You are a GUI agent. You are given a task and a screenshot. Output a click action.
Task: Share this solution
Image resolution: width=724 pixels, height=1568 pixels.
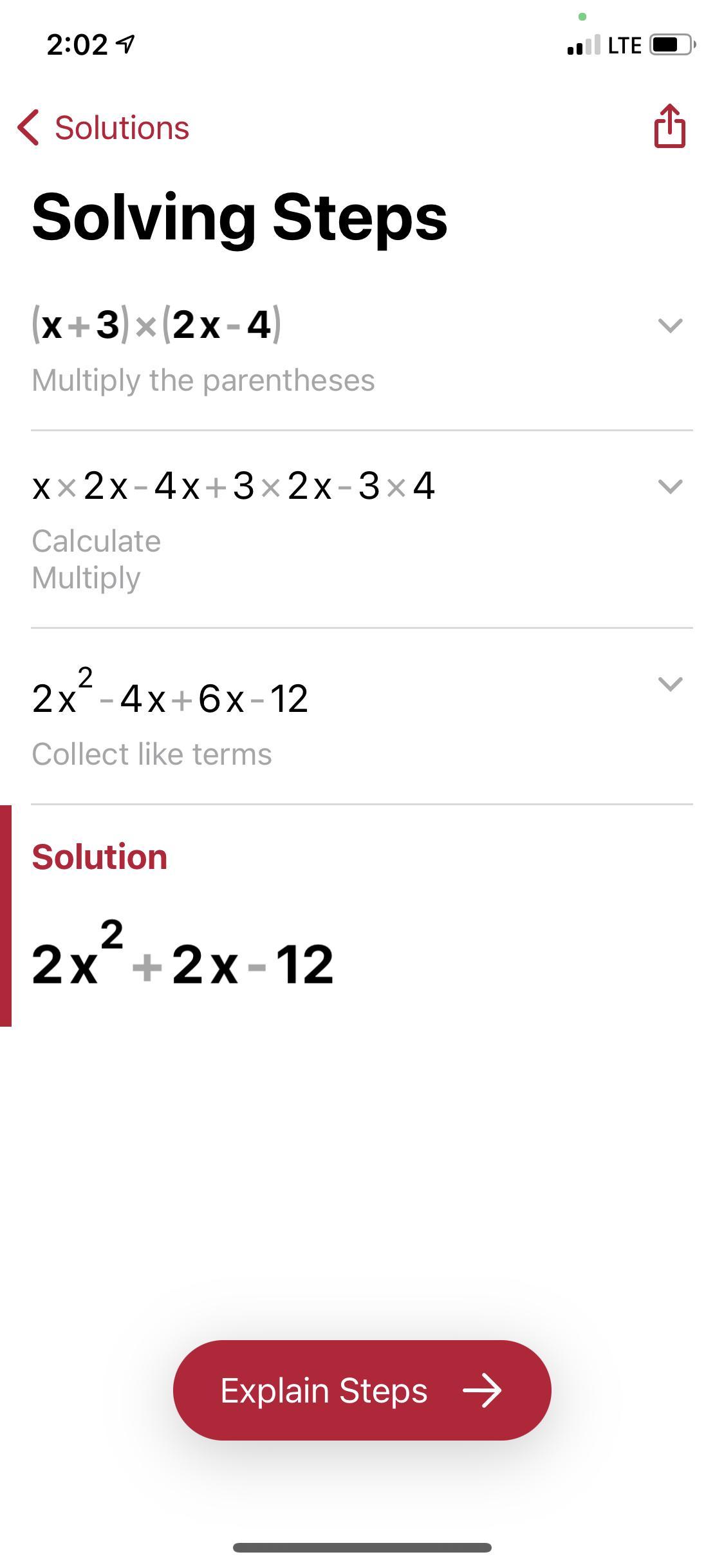tap(669, 127)
